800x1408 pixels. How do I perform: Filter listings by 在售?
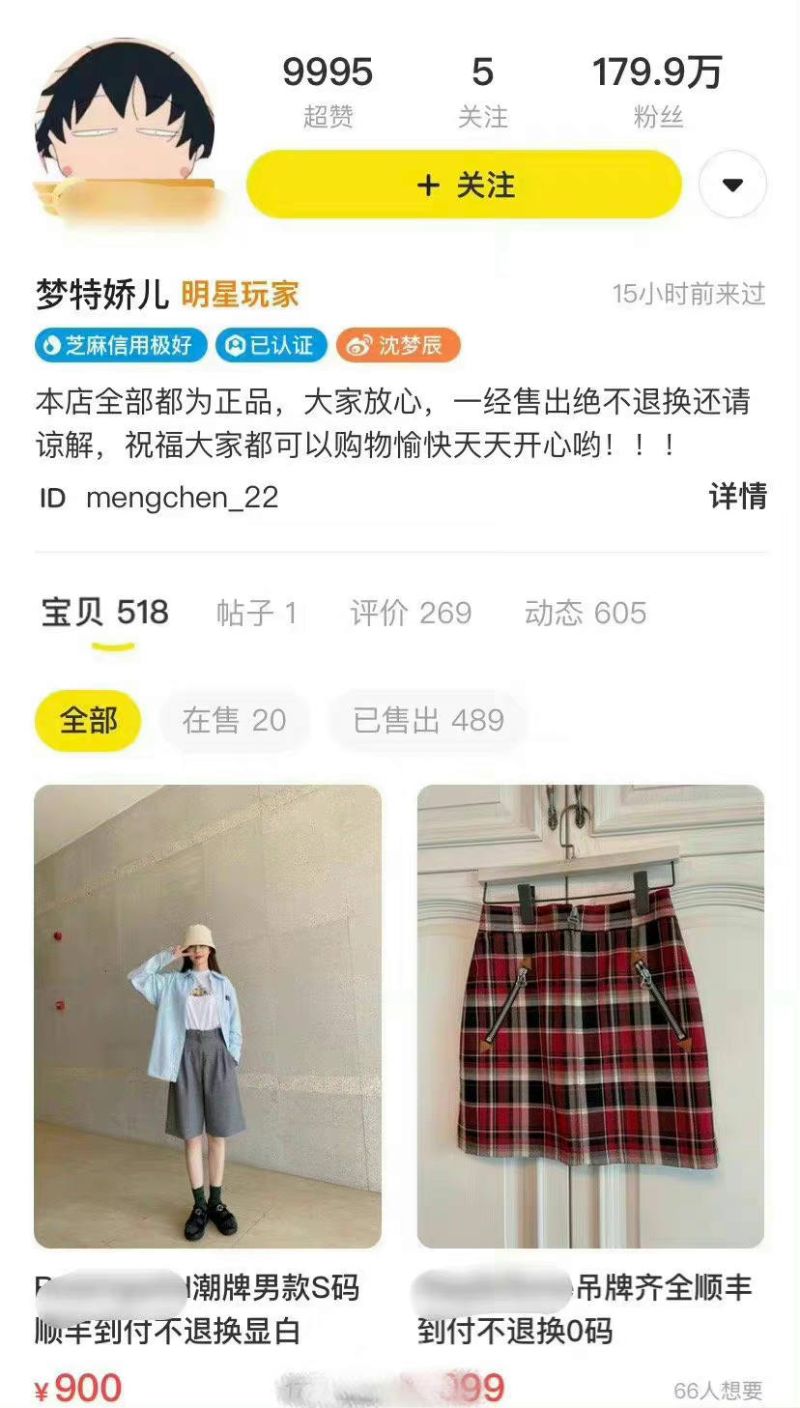pos(234,720)
